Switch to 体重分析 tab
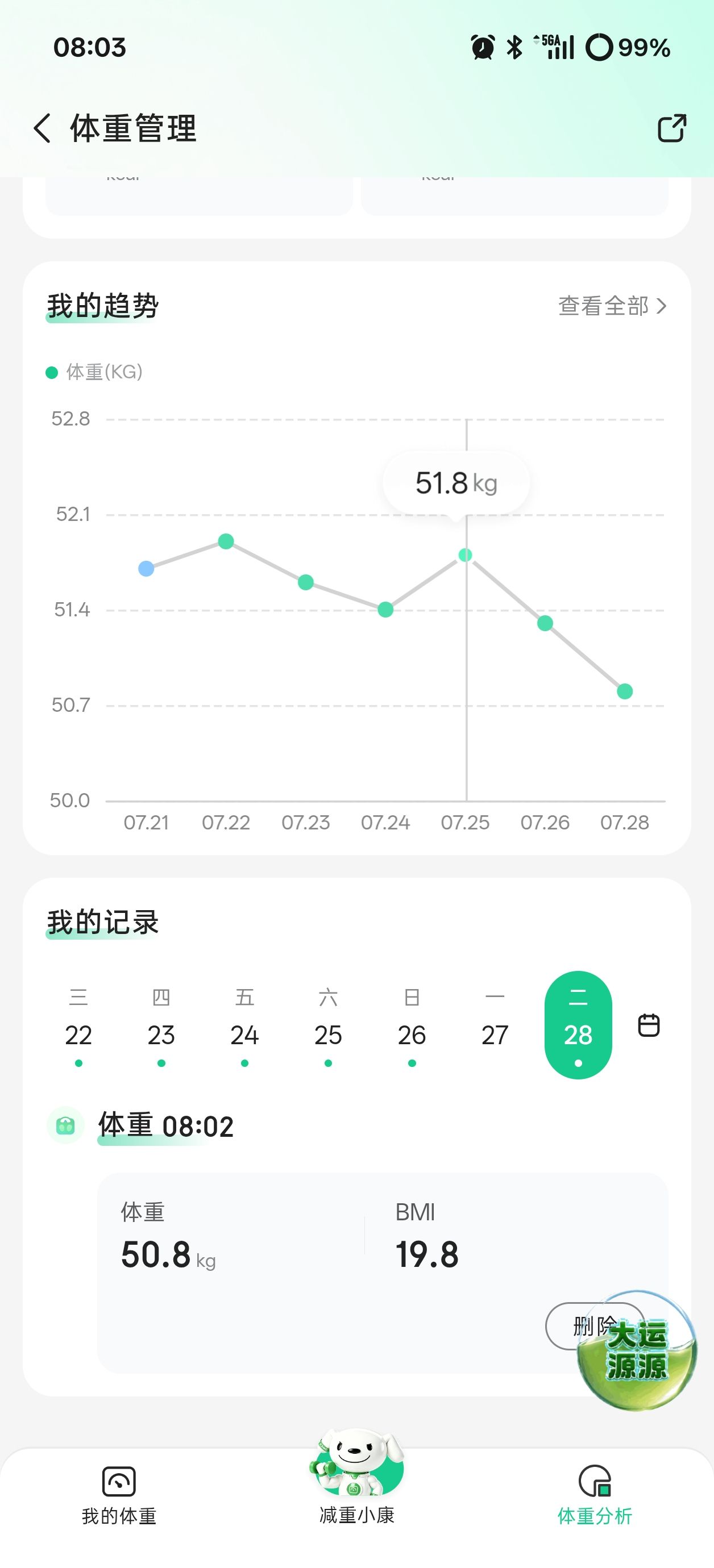 (595, 1495)
